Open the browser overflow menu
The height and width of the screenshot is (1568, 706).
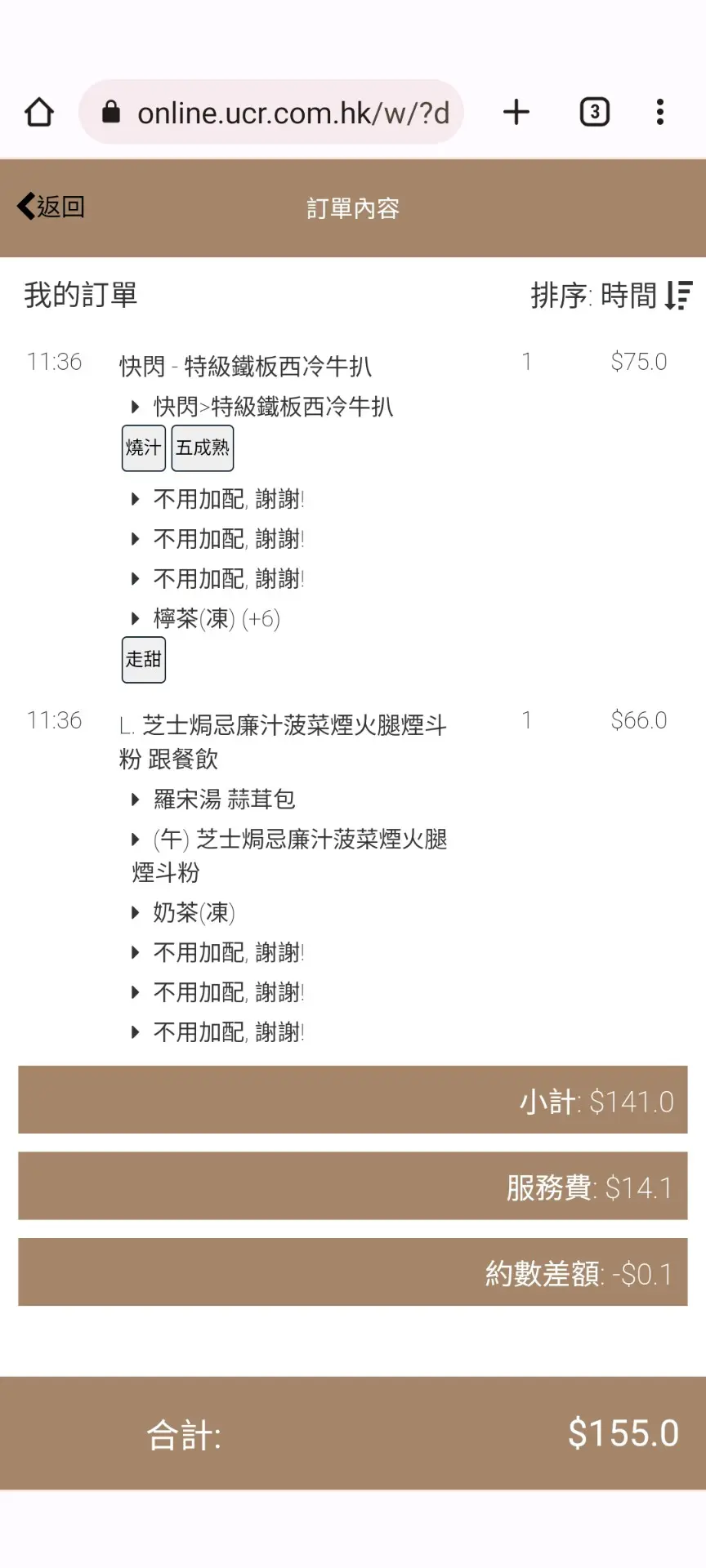660,112
